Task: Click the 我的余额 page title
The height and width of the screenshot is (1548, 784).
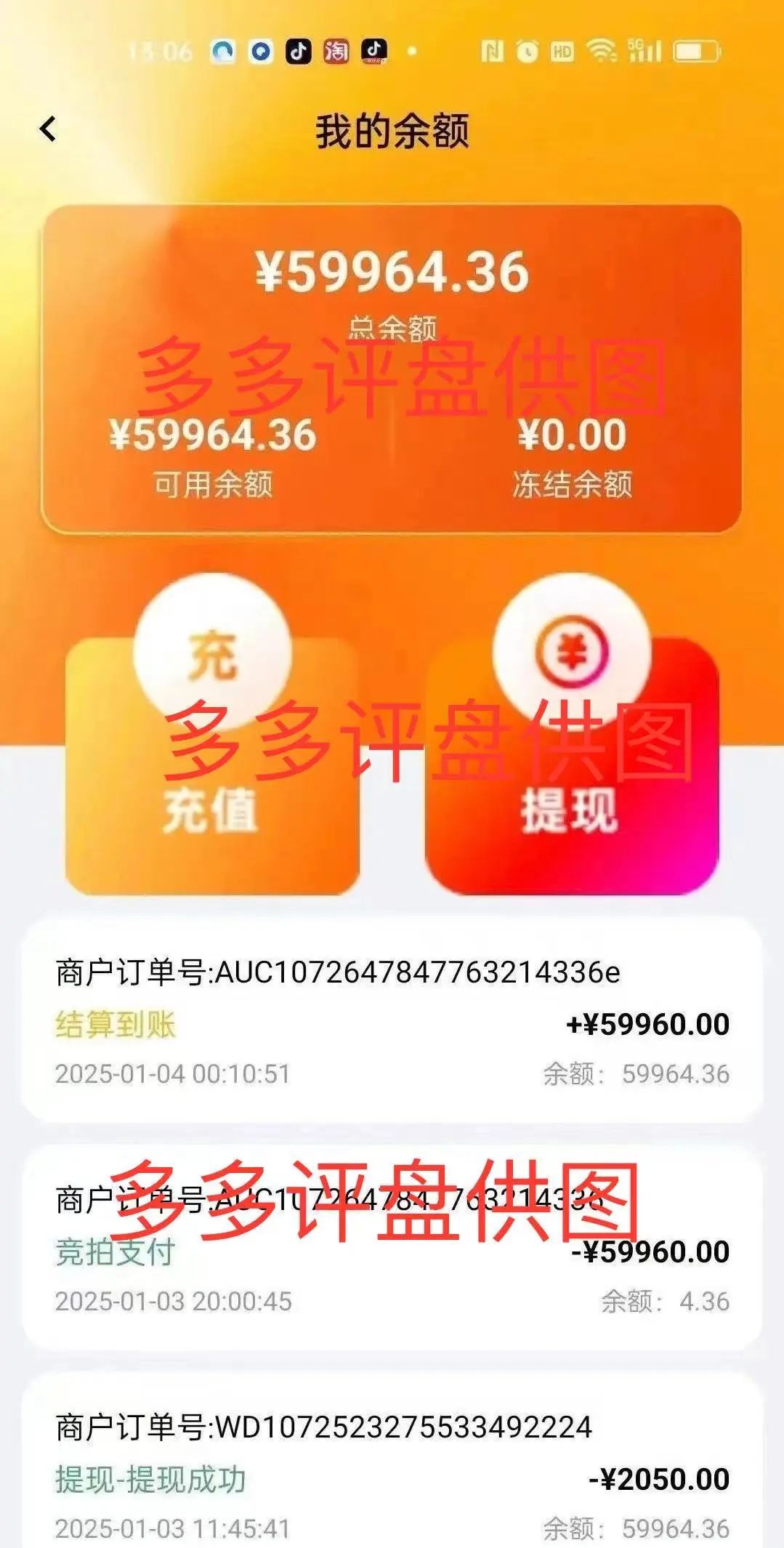Action: coord(392,128)
